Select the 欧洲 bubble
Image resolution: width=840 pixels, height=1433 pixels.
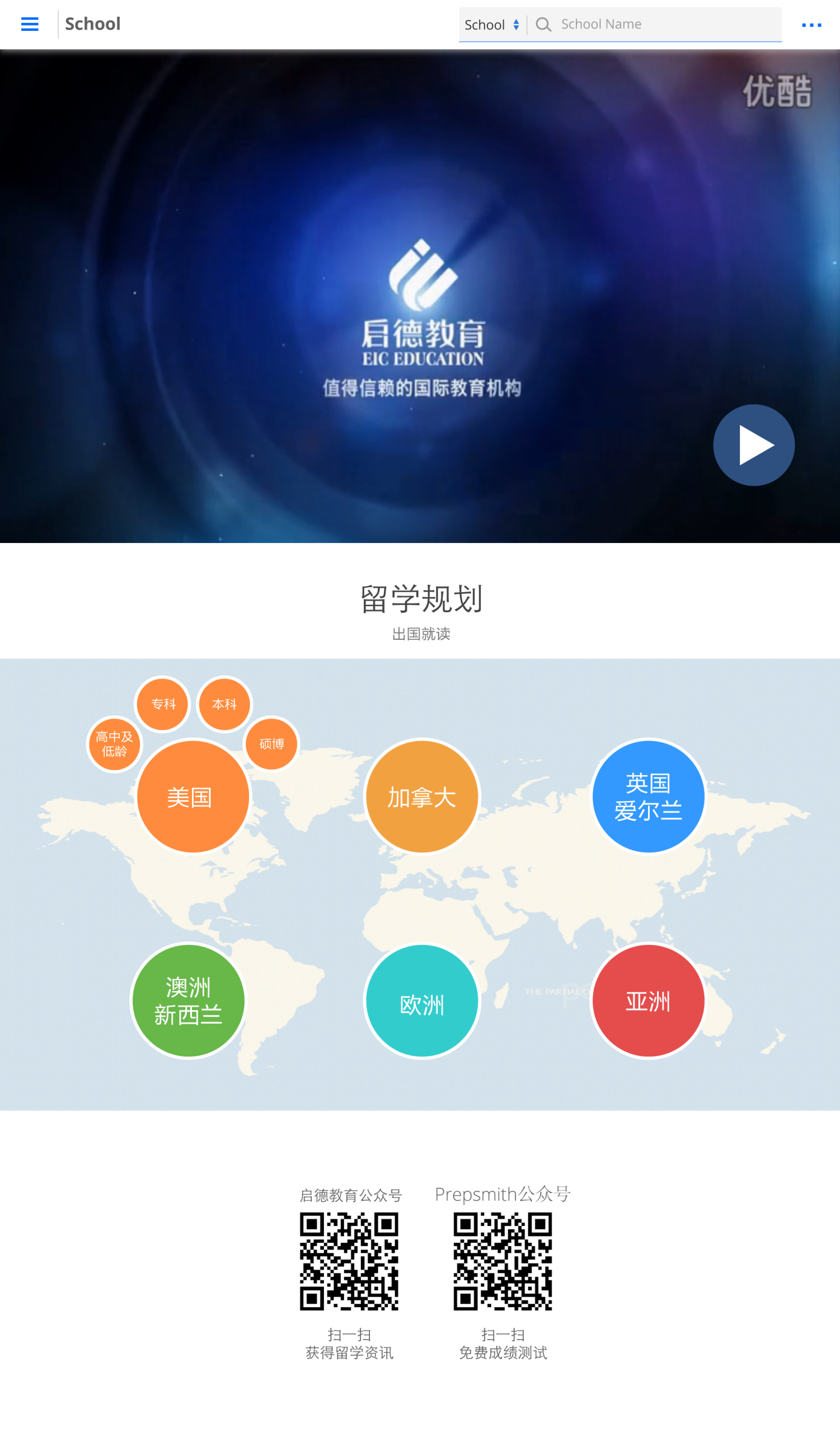tap(422, 1001)
